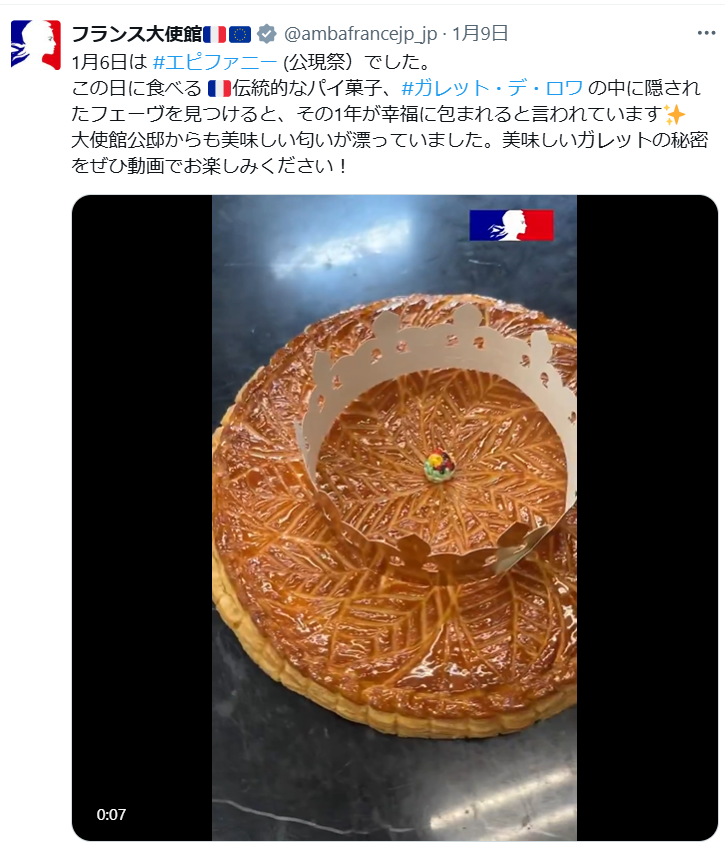The height and width of the screenshot is (844, 725).
Task: Open the @ambafrancejp_jp handle
Action: 357,33
